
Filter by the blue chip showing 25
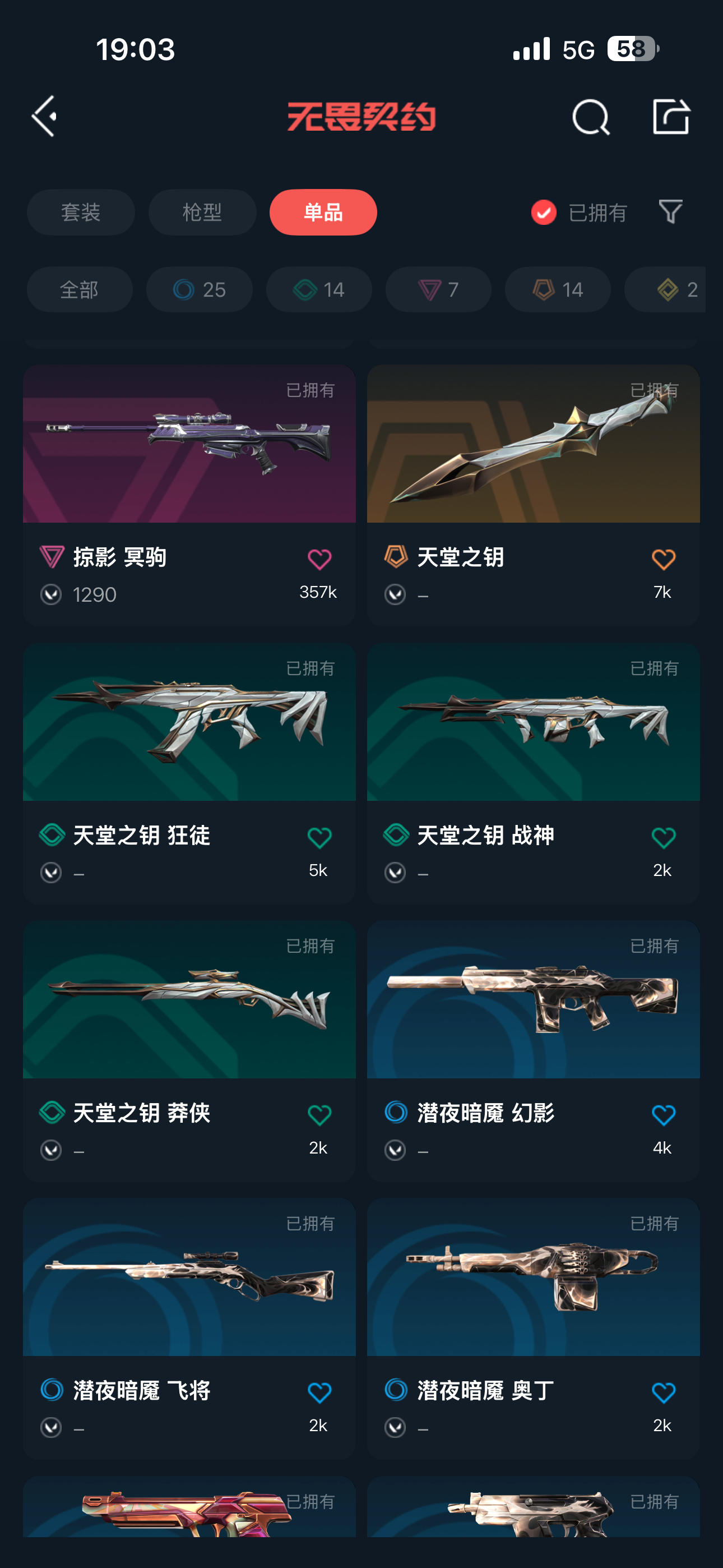tap(199, 290)
